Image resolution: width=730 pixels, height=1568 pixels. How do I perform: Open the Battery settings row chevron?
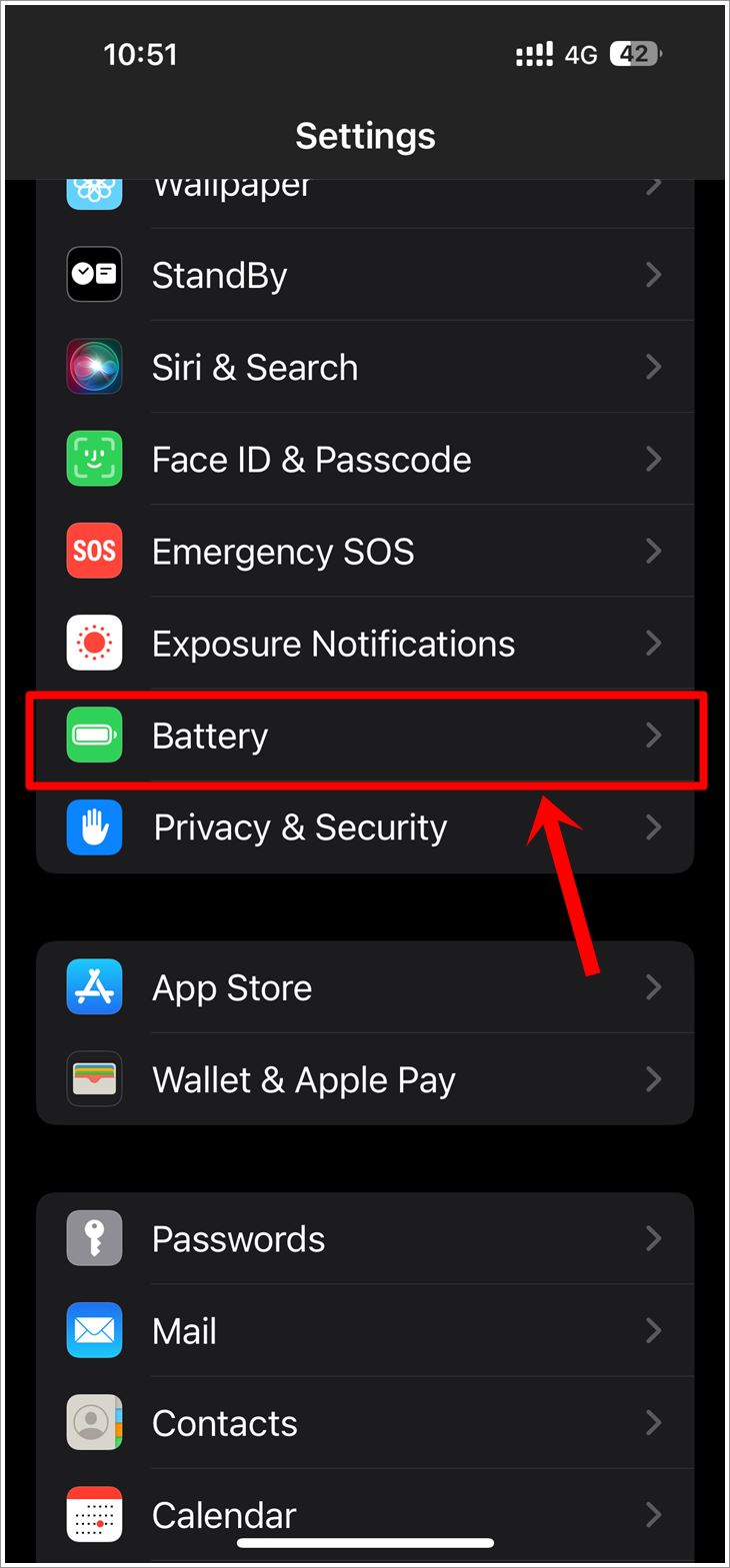(x=653, y=735)
